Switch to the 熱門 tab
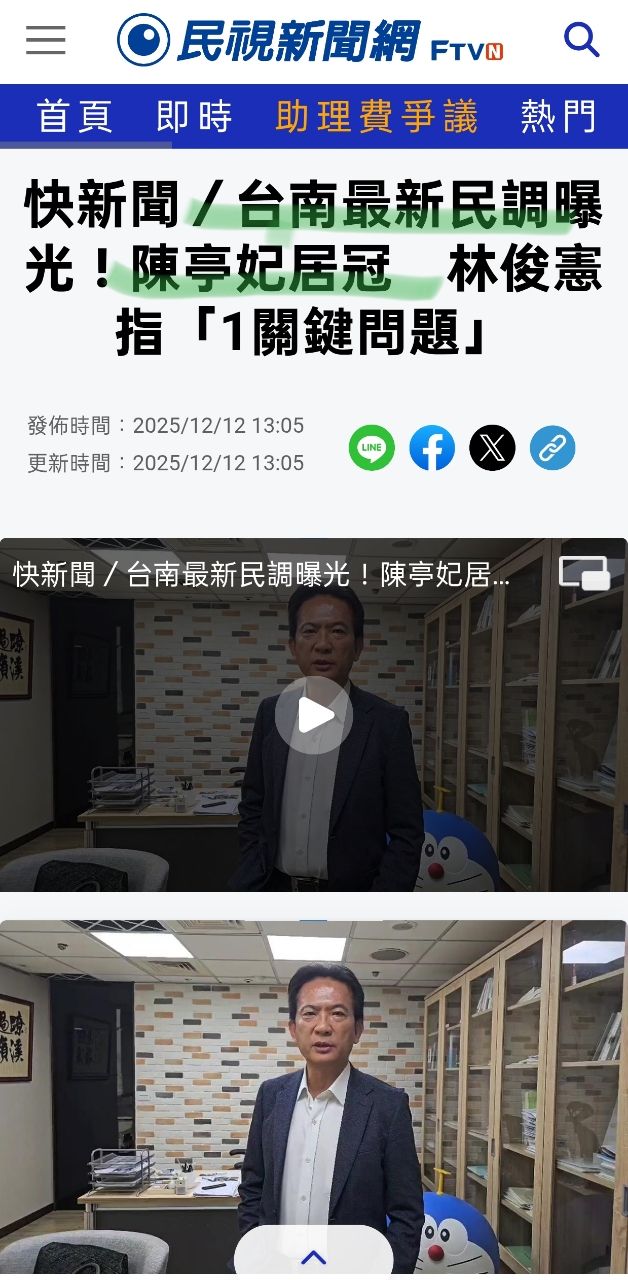628x1280 pixels. pos(558,117)
